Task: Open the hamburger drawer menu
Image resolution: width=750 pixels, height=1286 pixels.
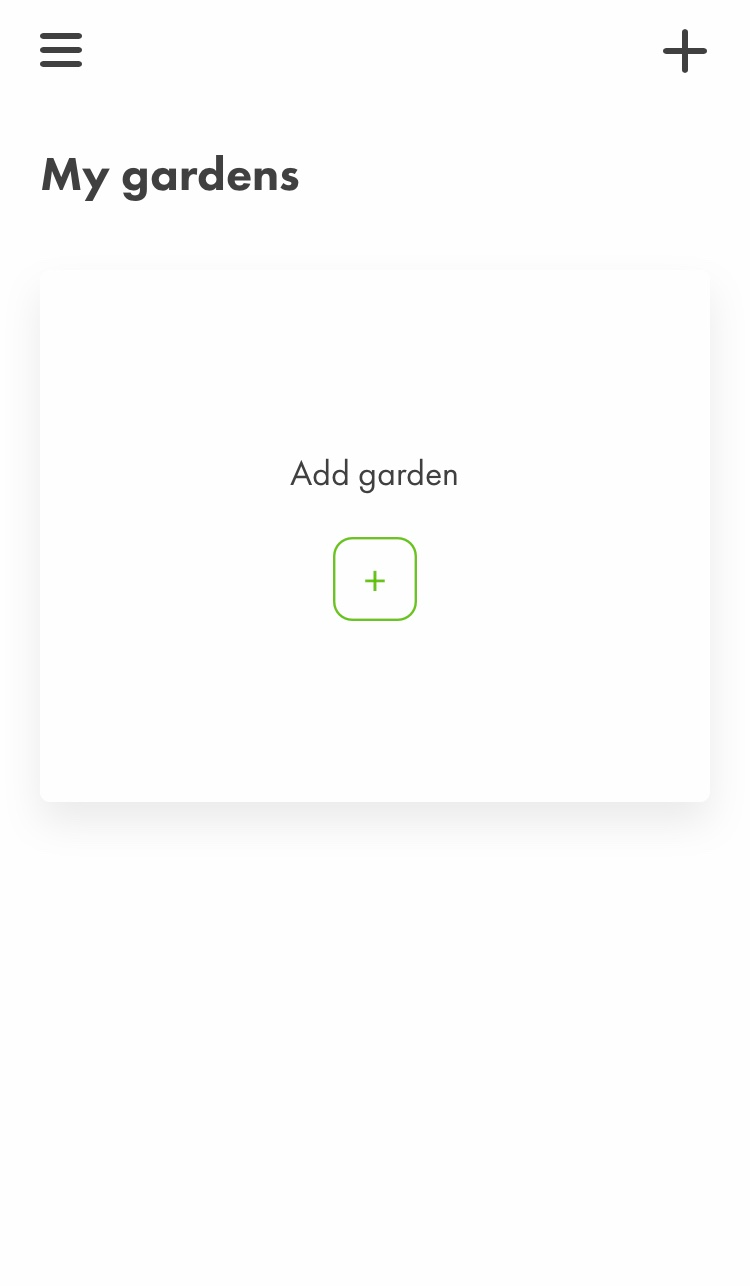Action: [61, 50]
